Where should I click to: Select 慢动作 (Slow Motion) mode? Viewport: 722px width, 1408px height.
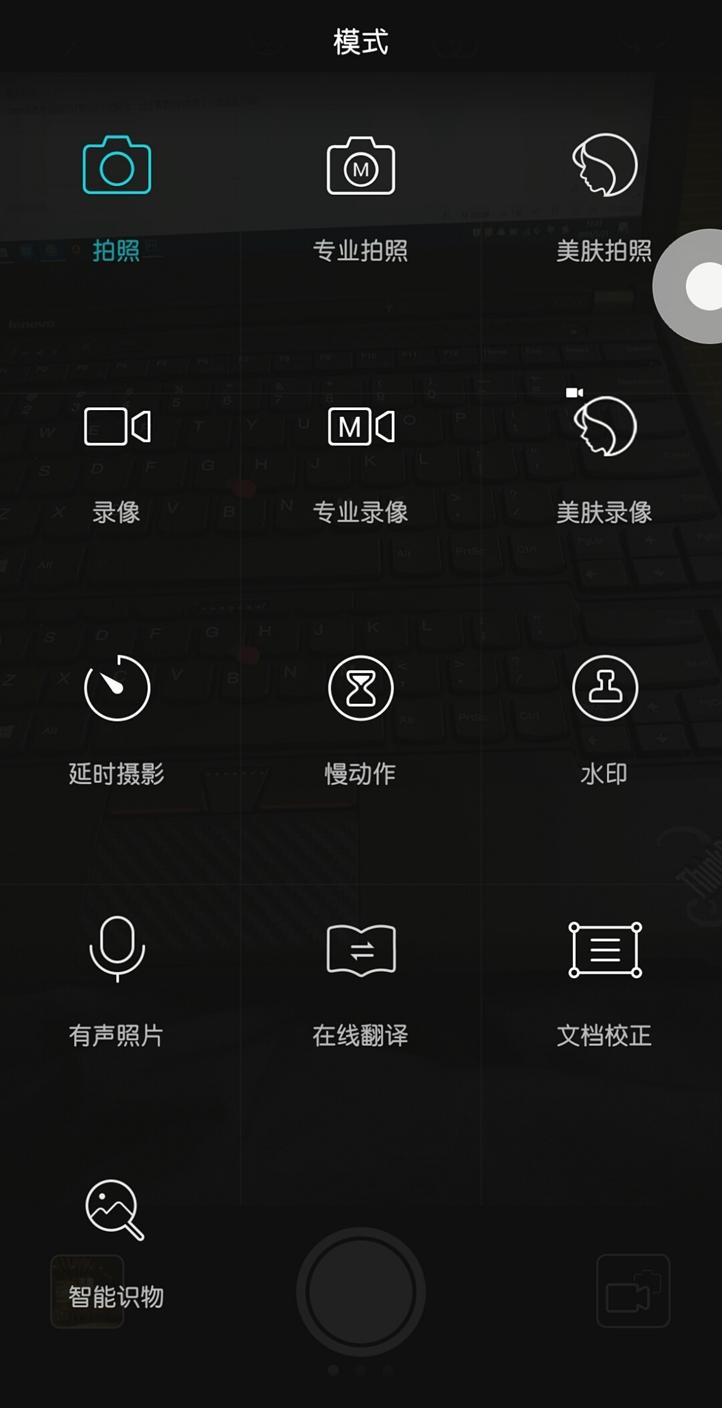click(x=360, y=688)
